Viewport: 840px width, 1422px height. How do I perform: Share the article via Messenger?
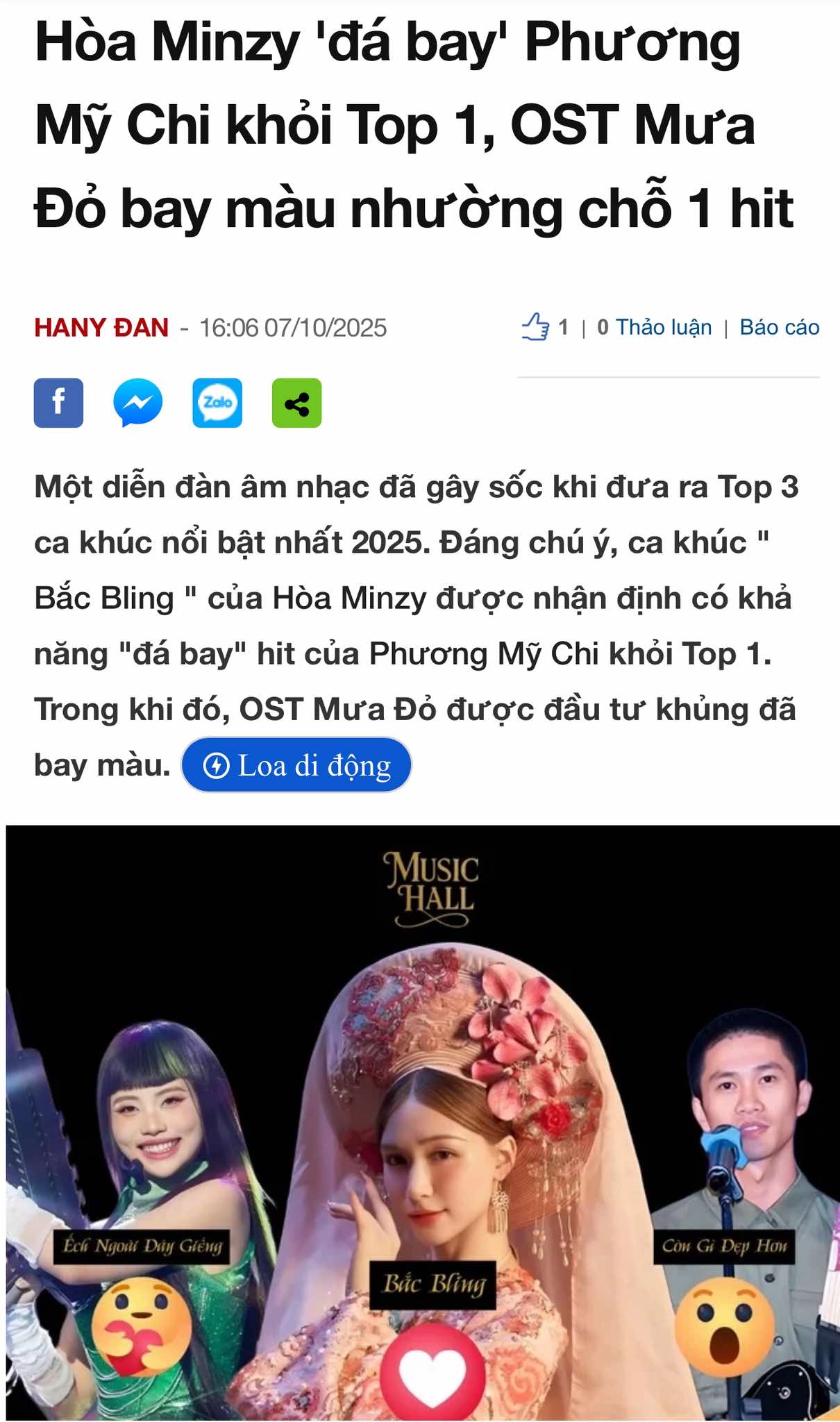137,403
